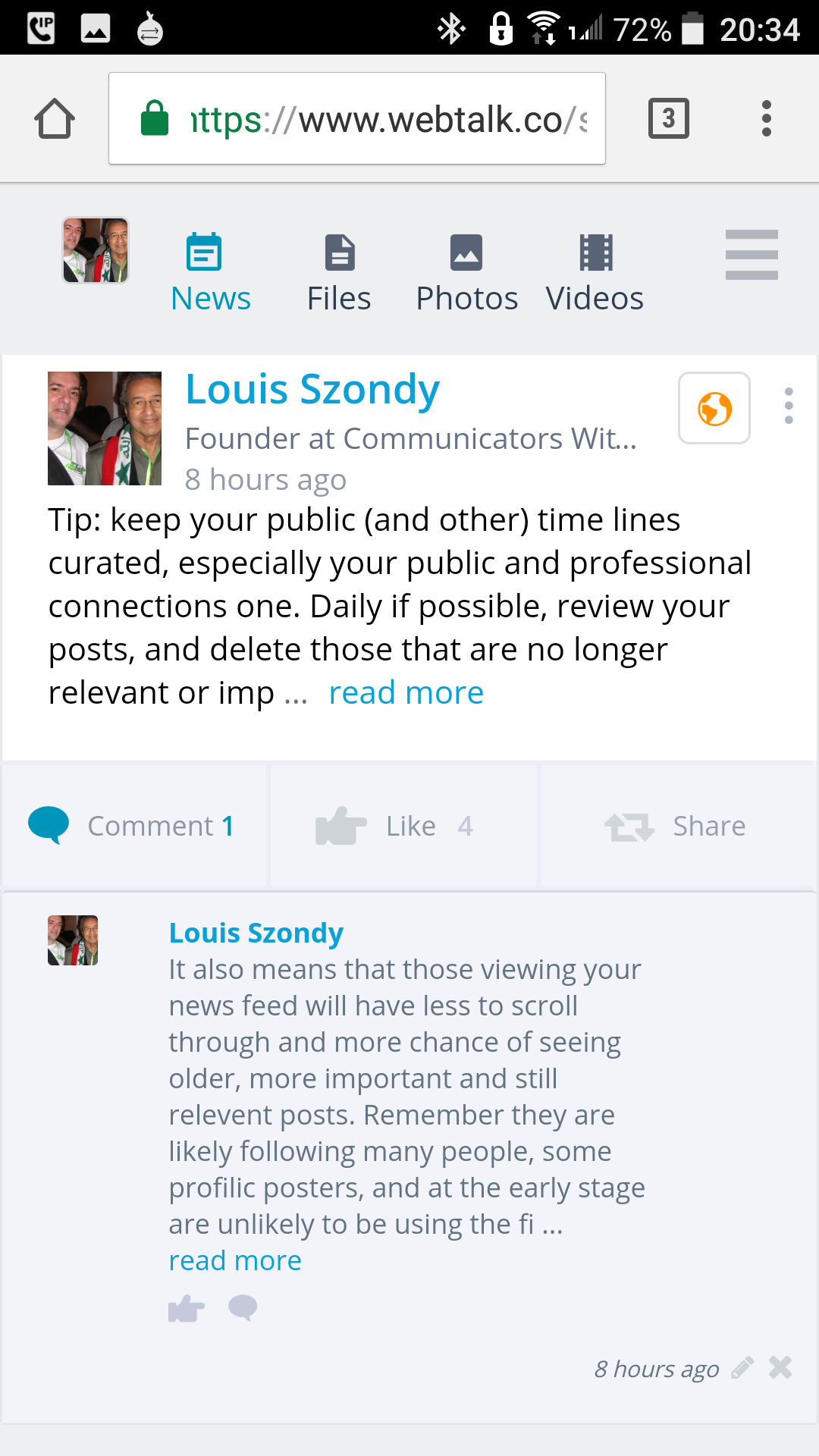Expand the post with read more
The width and height of the screenshot is (819, 1456).
click(x=406, y=693)
